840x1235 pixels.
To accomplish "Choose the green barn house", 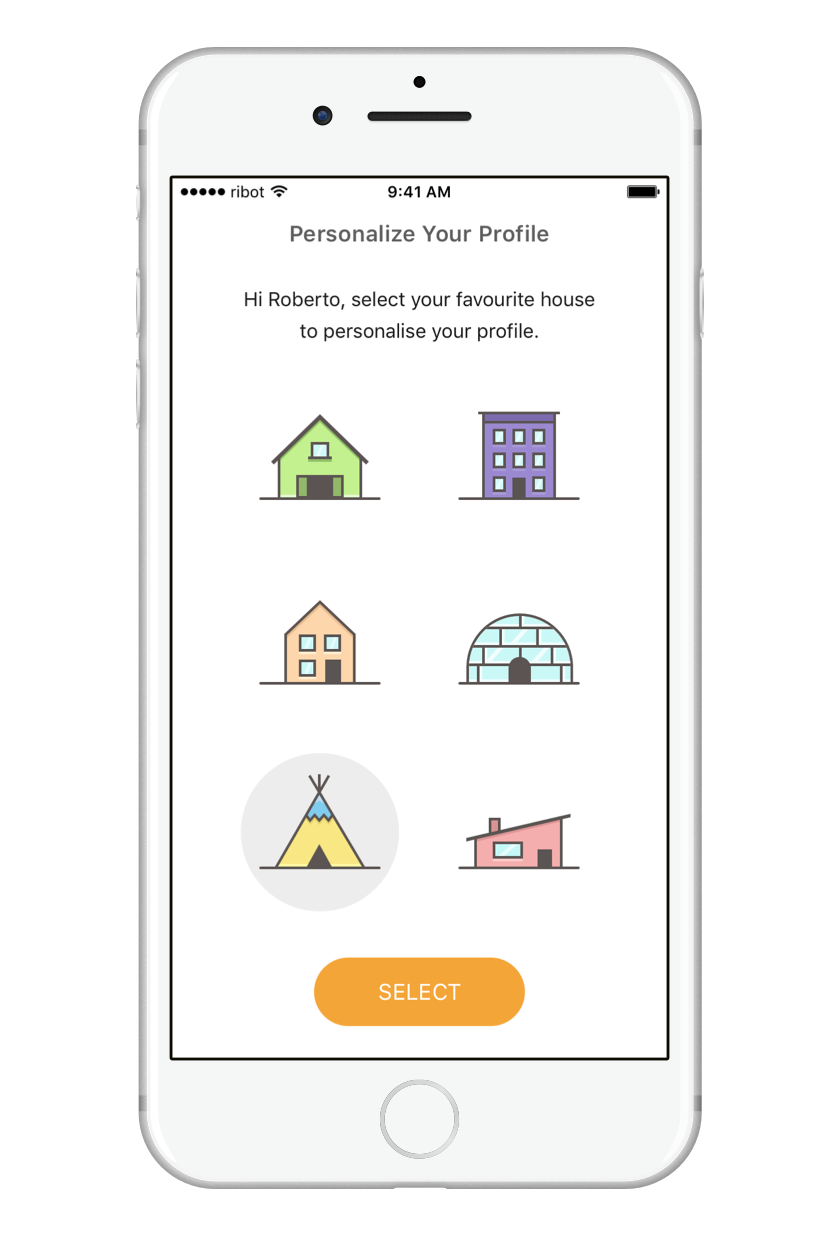I will [x=320, y=459].
